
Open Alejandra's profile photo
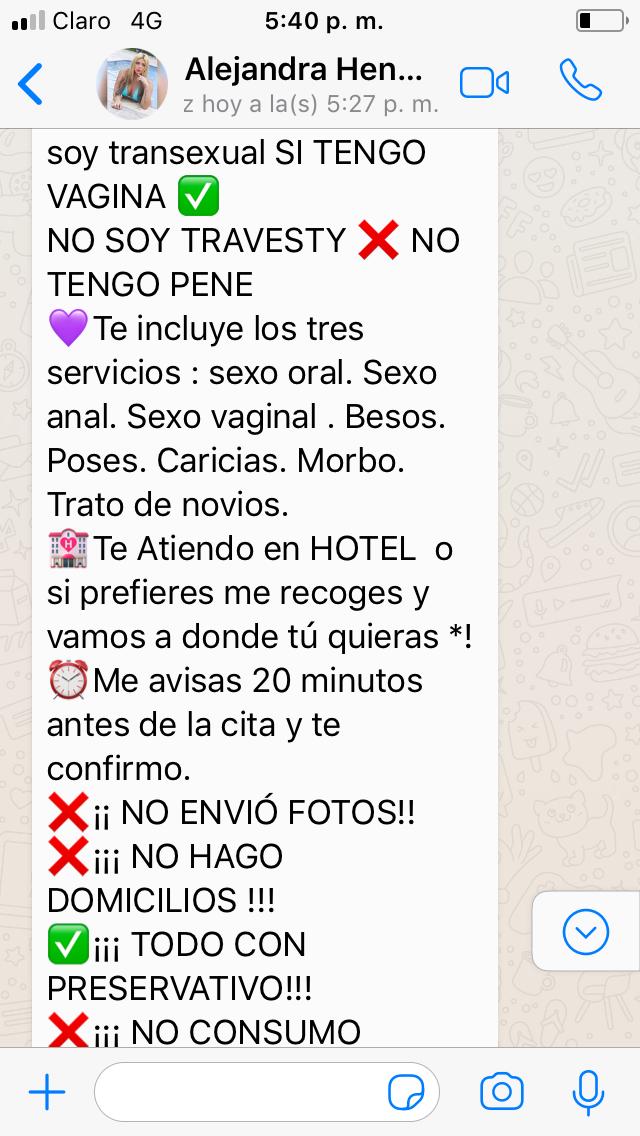[131, 83]
